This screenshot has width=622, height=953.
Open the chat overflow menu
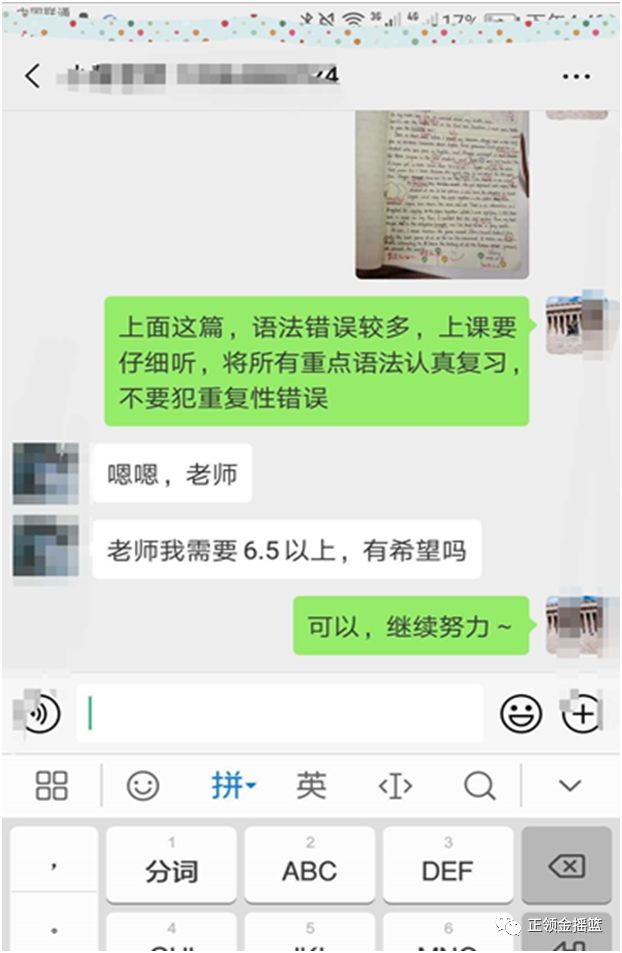pyautogui.click(x=576, y=77)
